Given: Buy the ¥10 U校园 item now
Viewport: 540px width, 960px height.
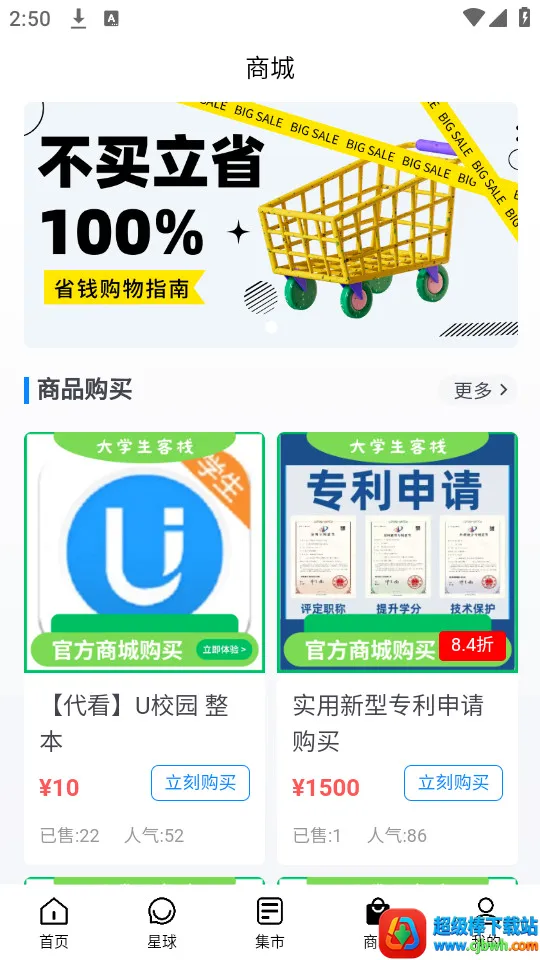Looking at the screenshot, I should click(x=200, y=782).
